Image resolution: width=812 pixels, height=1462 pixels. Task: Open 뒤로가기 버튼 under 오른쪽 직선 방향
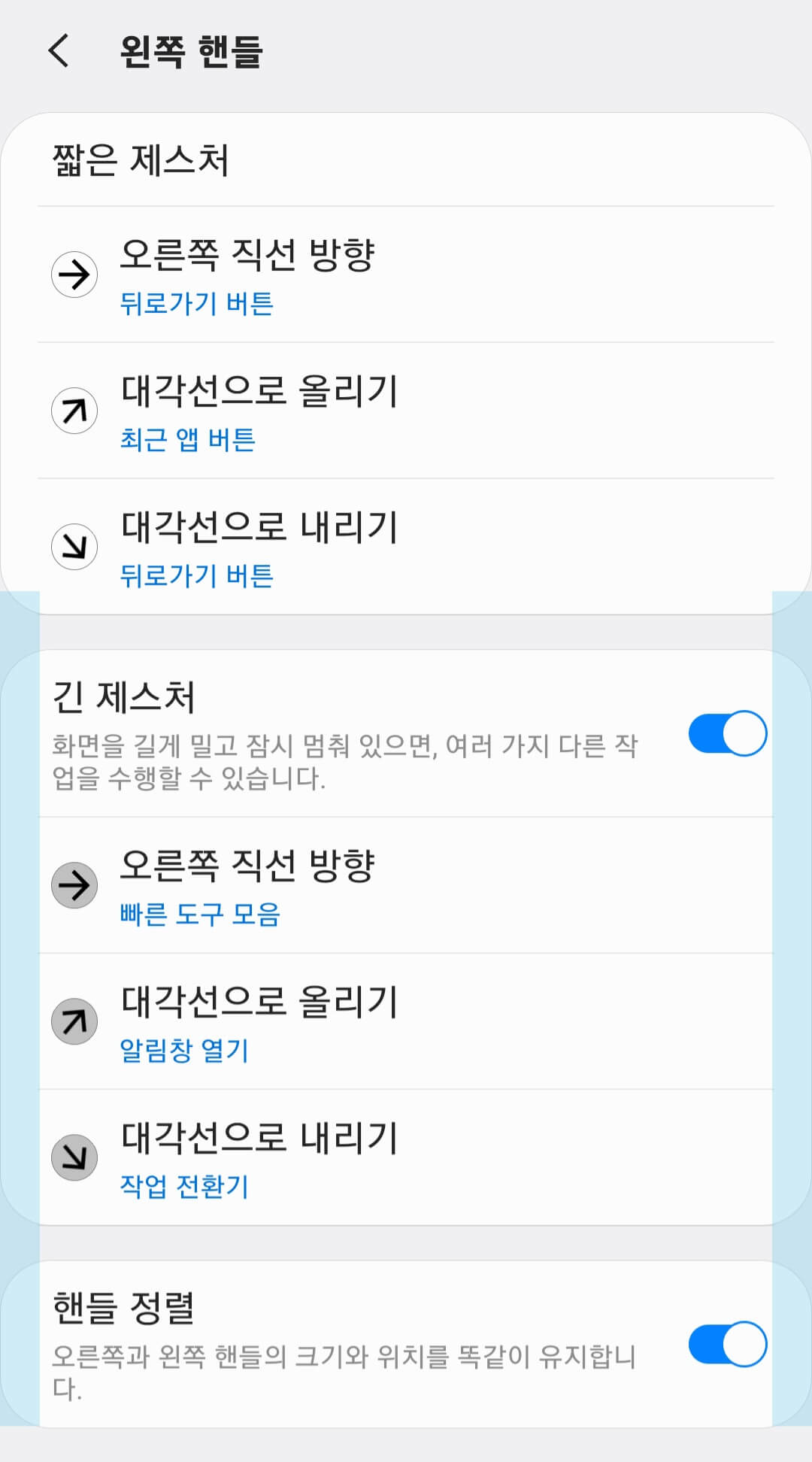pos(197,304)
